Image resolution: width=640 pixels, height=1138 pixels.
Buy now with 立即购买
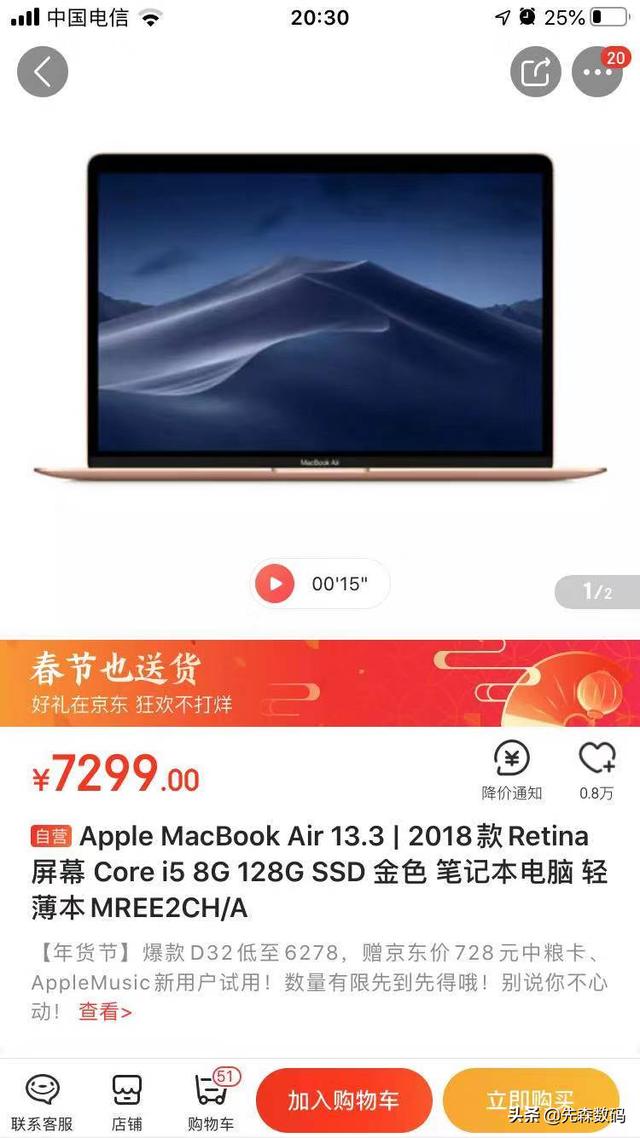(x=530, y=1101)
